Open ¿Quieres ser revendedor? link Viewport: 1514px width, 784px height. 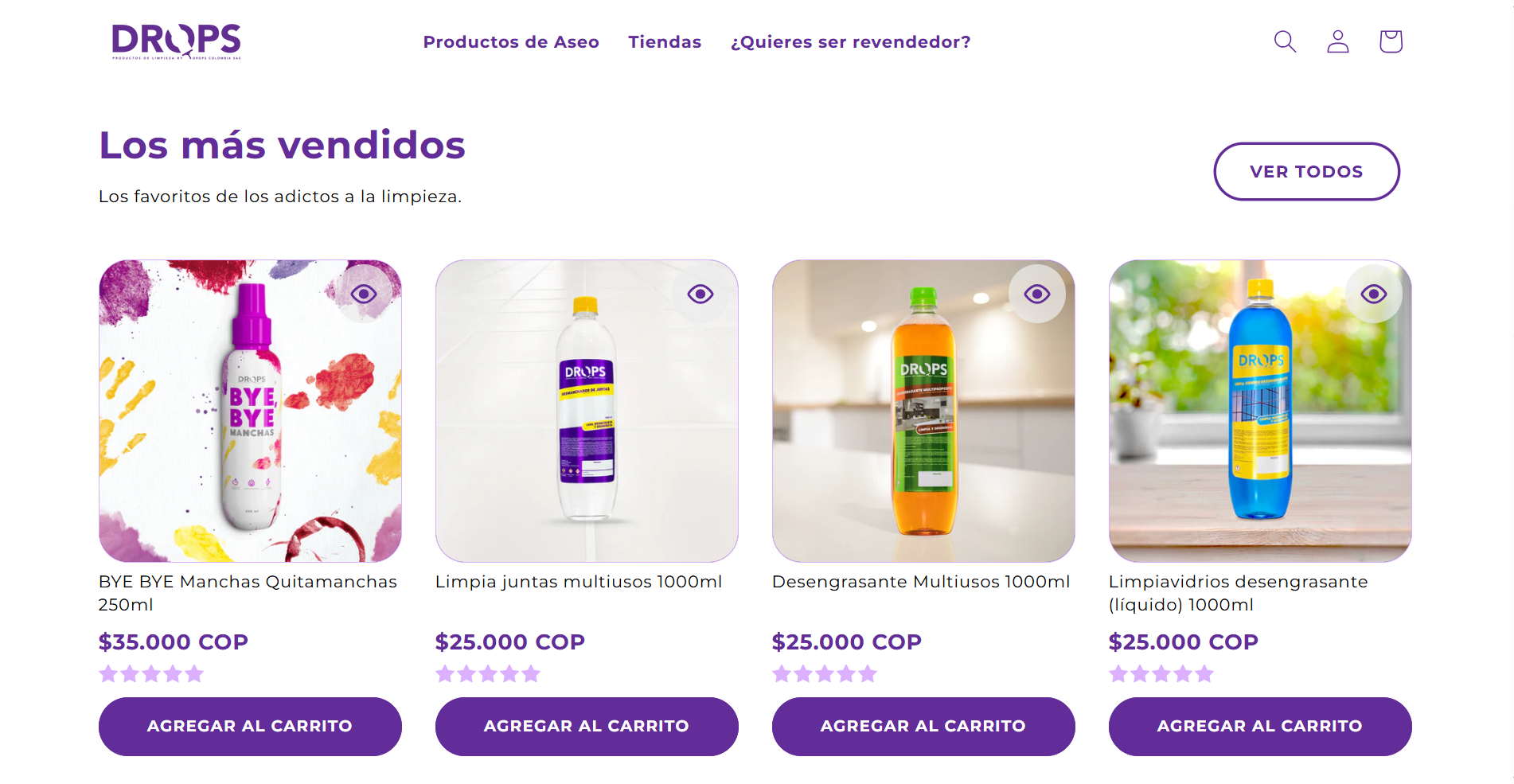pos(850,42)
